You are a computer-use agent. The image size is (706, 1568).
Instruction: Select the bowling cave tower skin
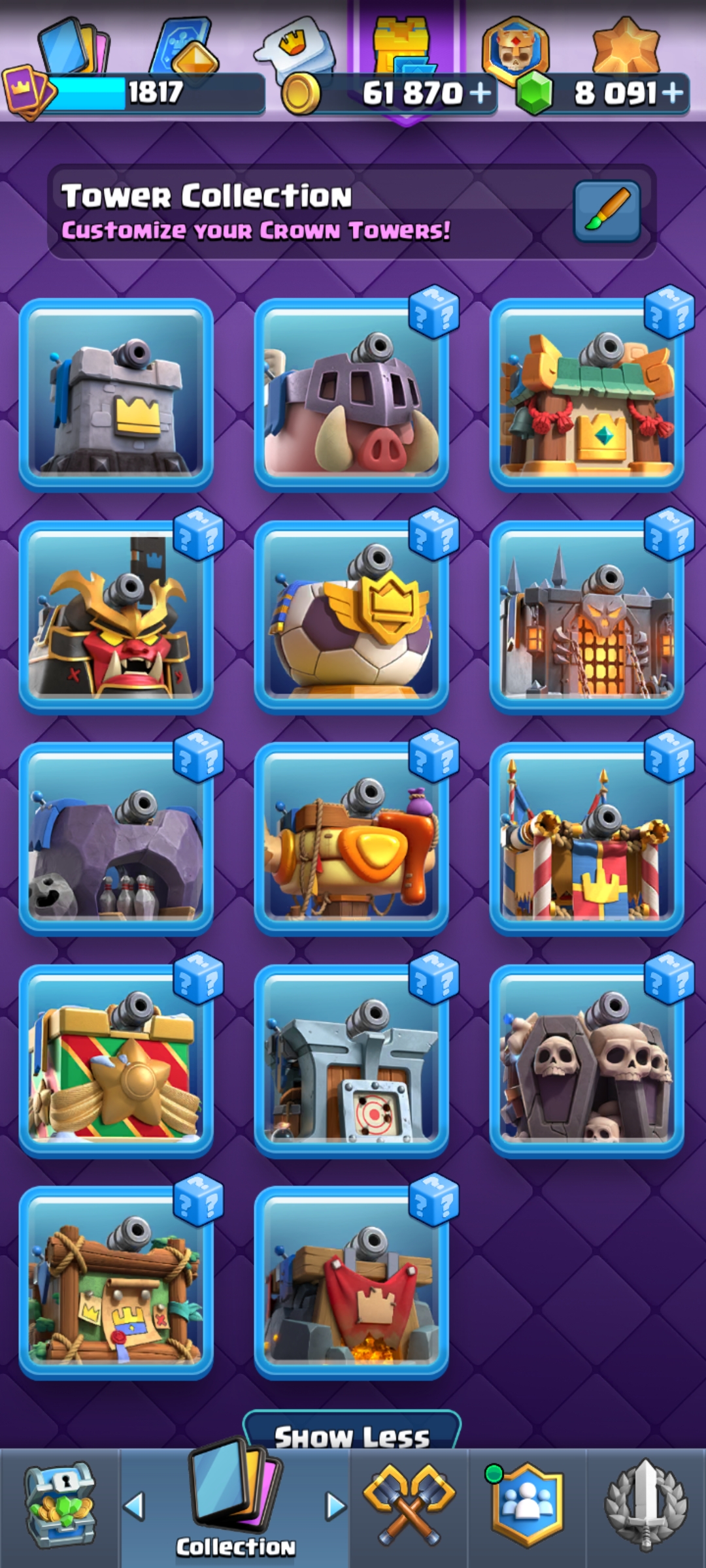click(x=116, y=839)
